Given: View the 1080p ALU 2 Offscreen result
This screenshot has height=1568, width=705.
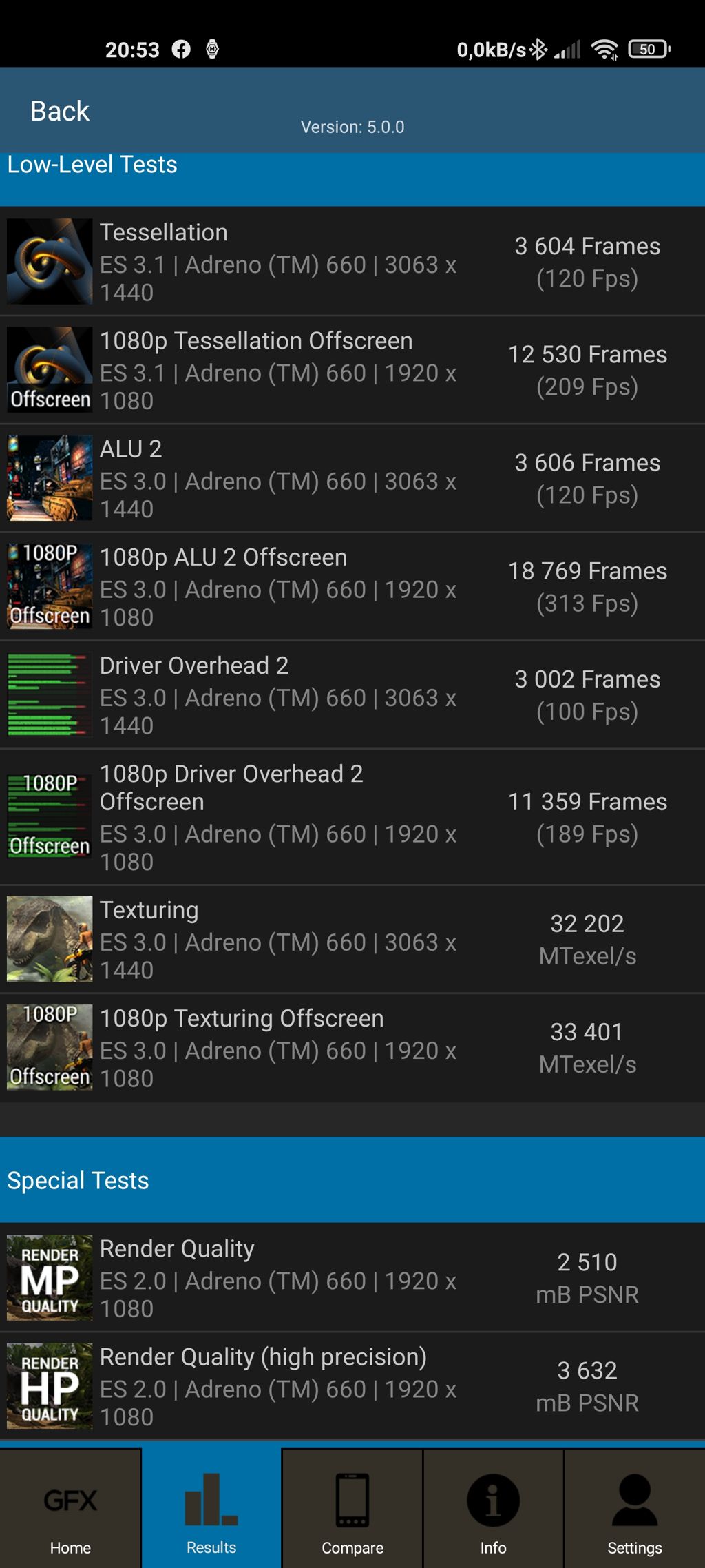Looking at the screenshot, I should 352,586.
